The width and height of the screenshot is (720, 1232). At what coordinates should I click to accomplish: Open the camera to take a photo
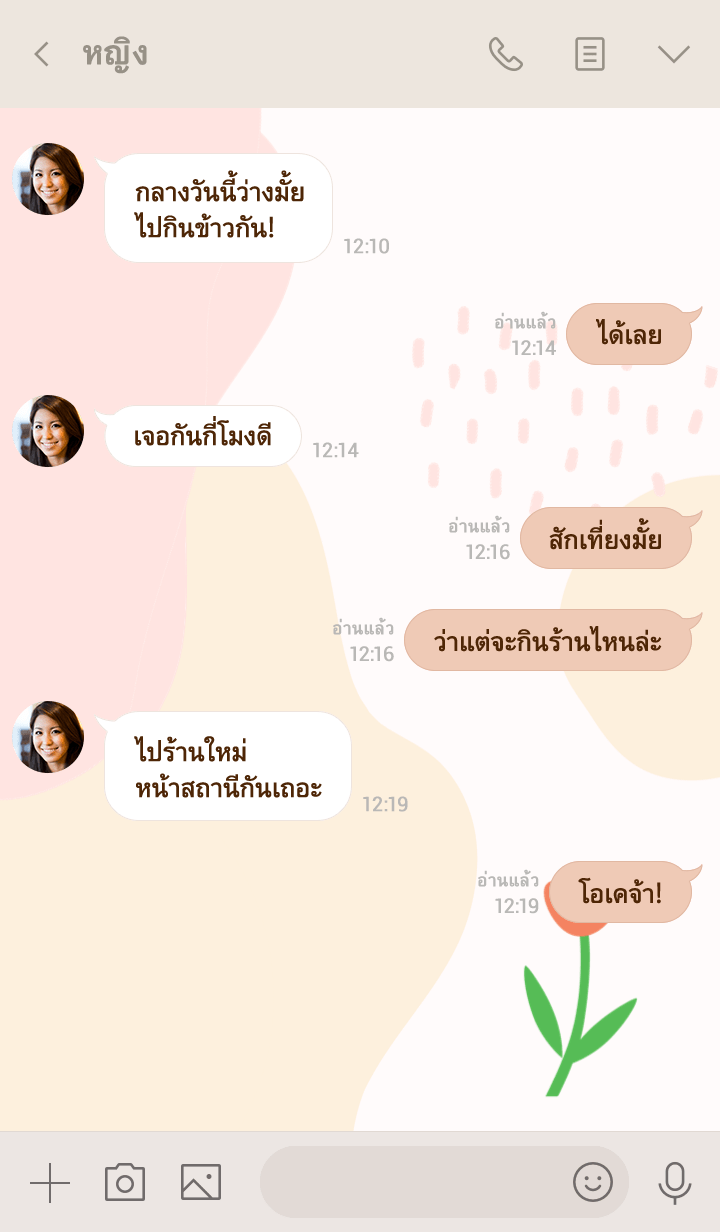pyautogui.click(x=125, y=1183)
